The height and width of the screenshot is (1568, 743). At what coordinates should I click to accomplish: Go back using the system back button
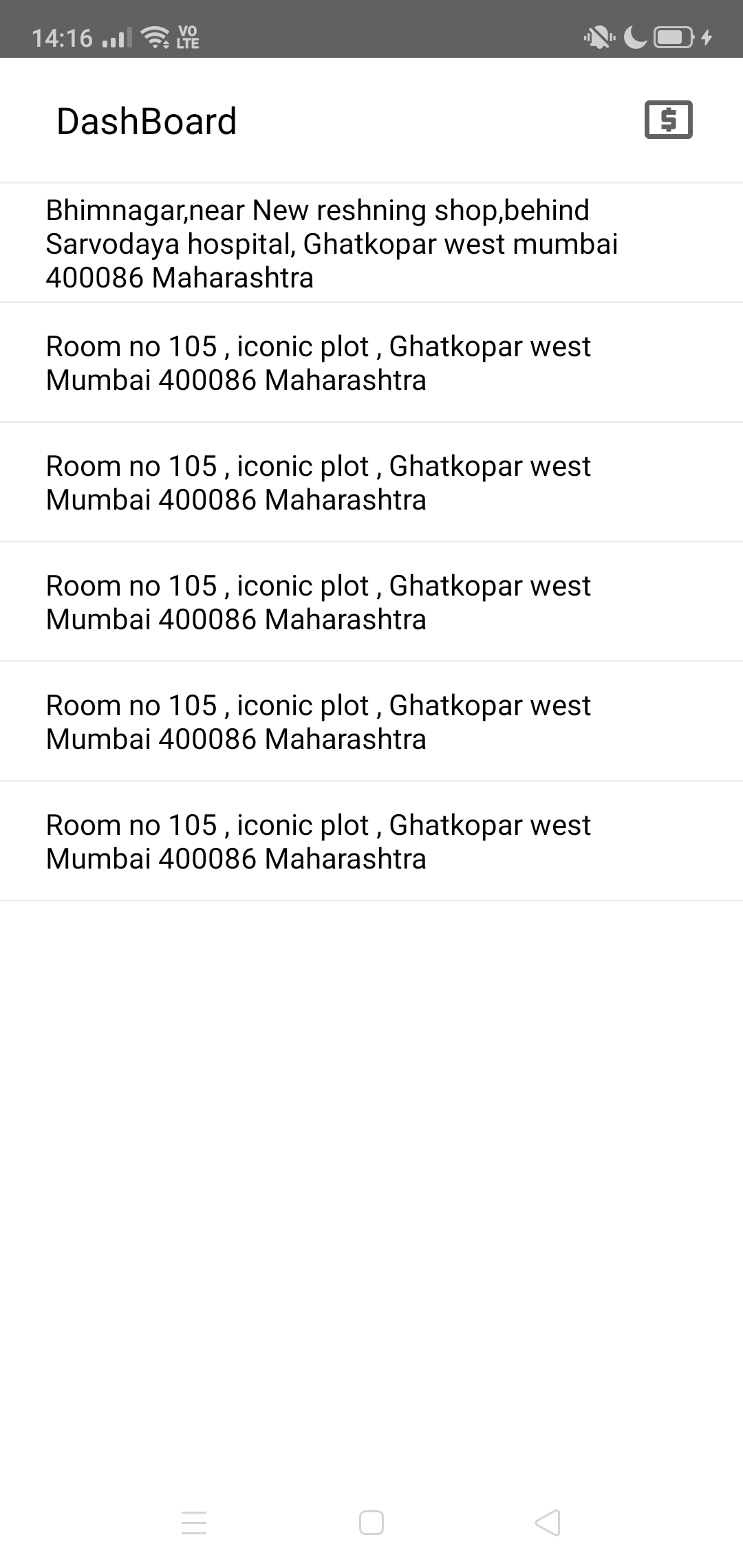(548, 1523)
